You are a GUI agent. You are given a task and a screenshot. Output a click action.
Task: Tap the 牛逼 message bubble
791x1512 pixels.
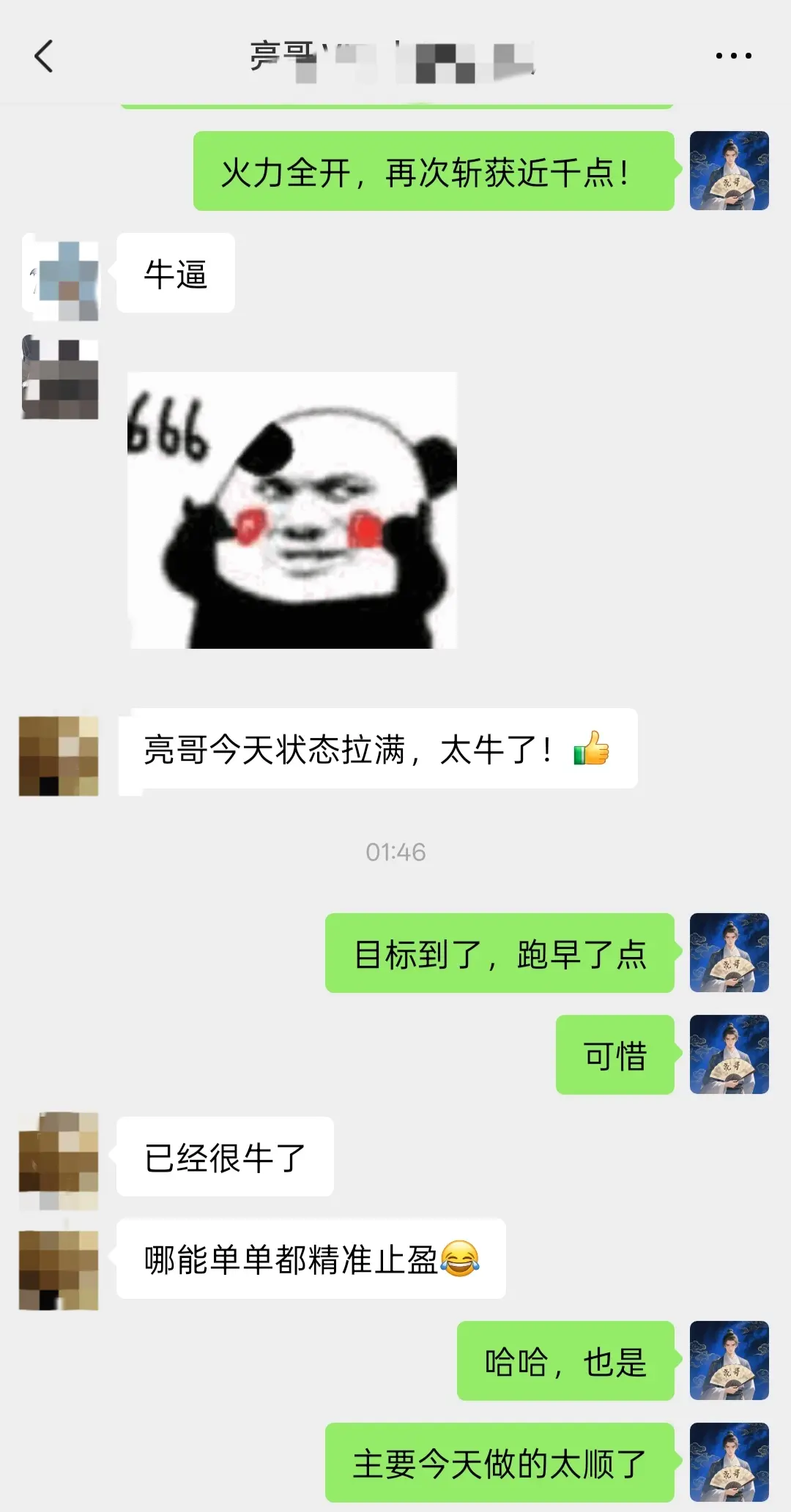(x=176, y=275)
